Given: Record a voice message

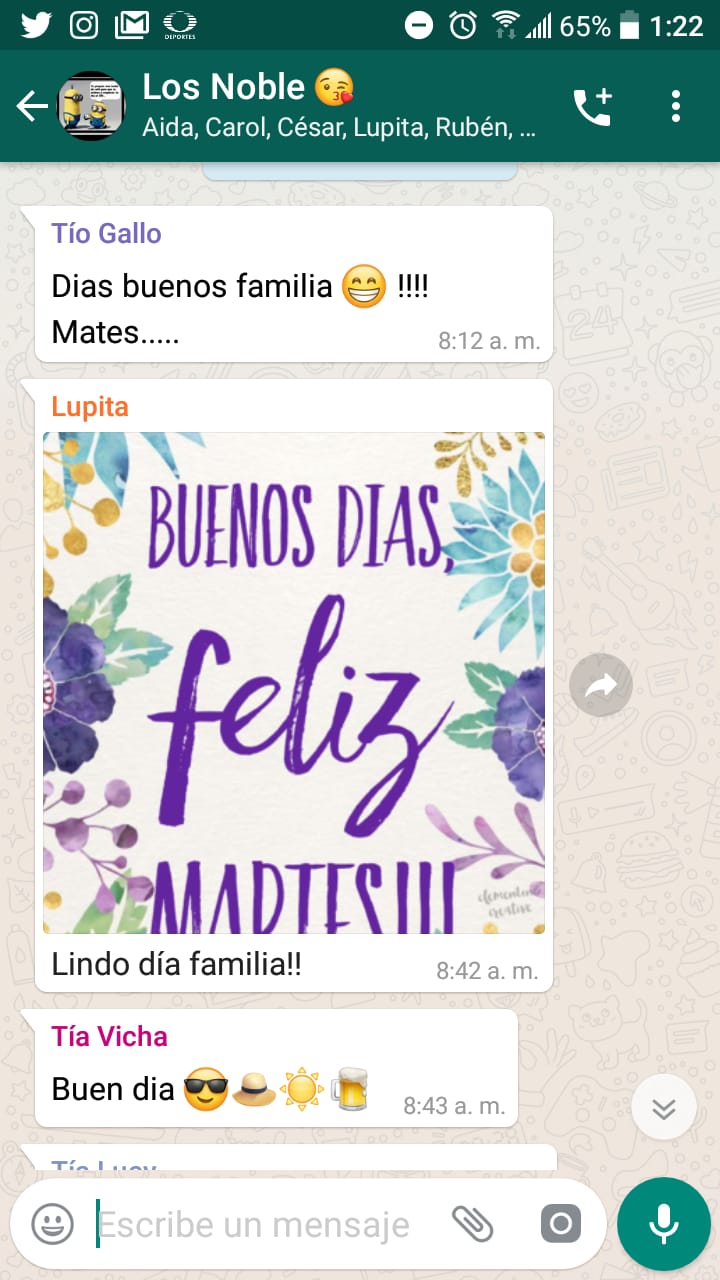Looking at the screenshot, I should tap(663, 1223).
